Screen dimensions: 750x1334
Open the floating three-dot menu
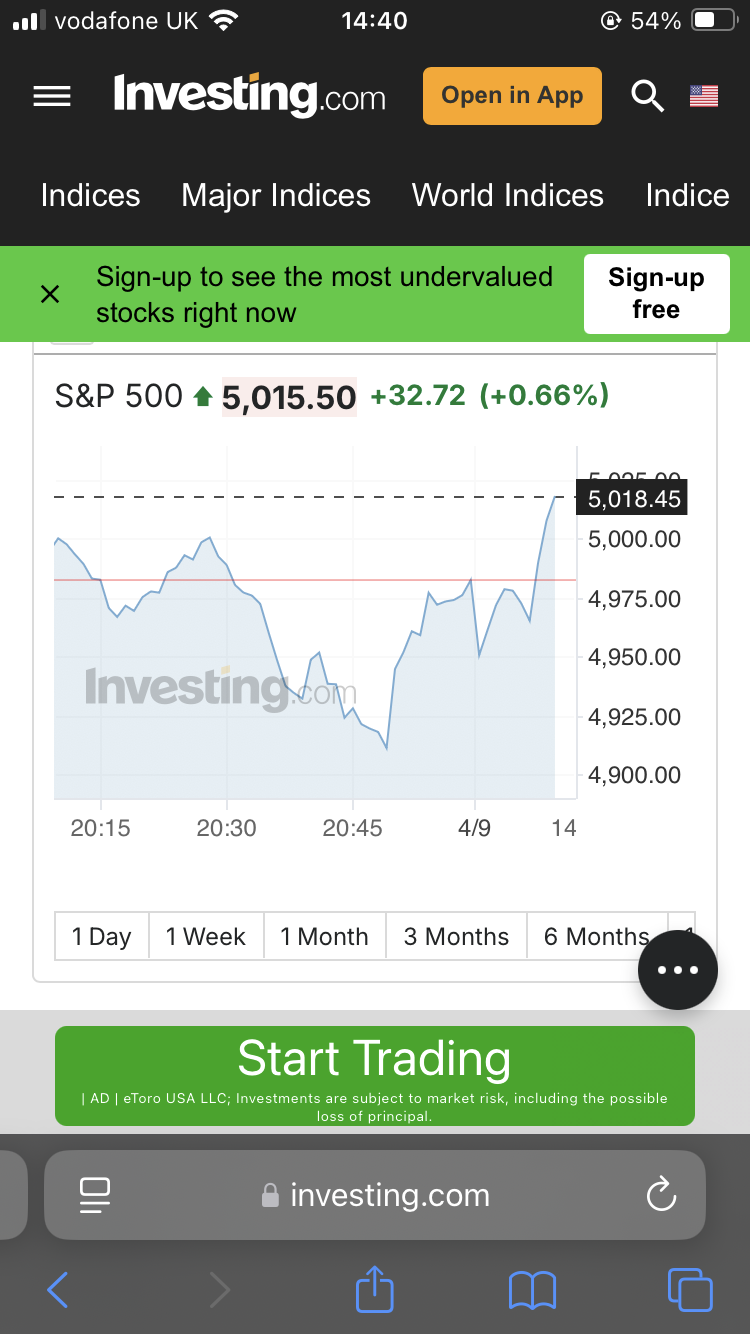pos(678,970)
